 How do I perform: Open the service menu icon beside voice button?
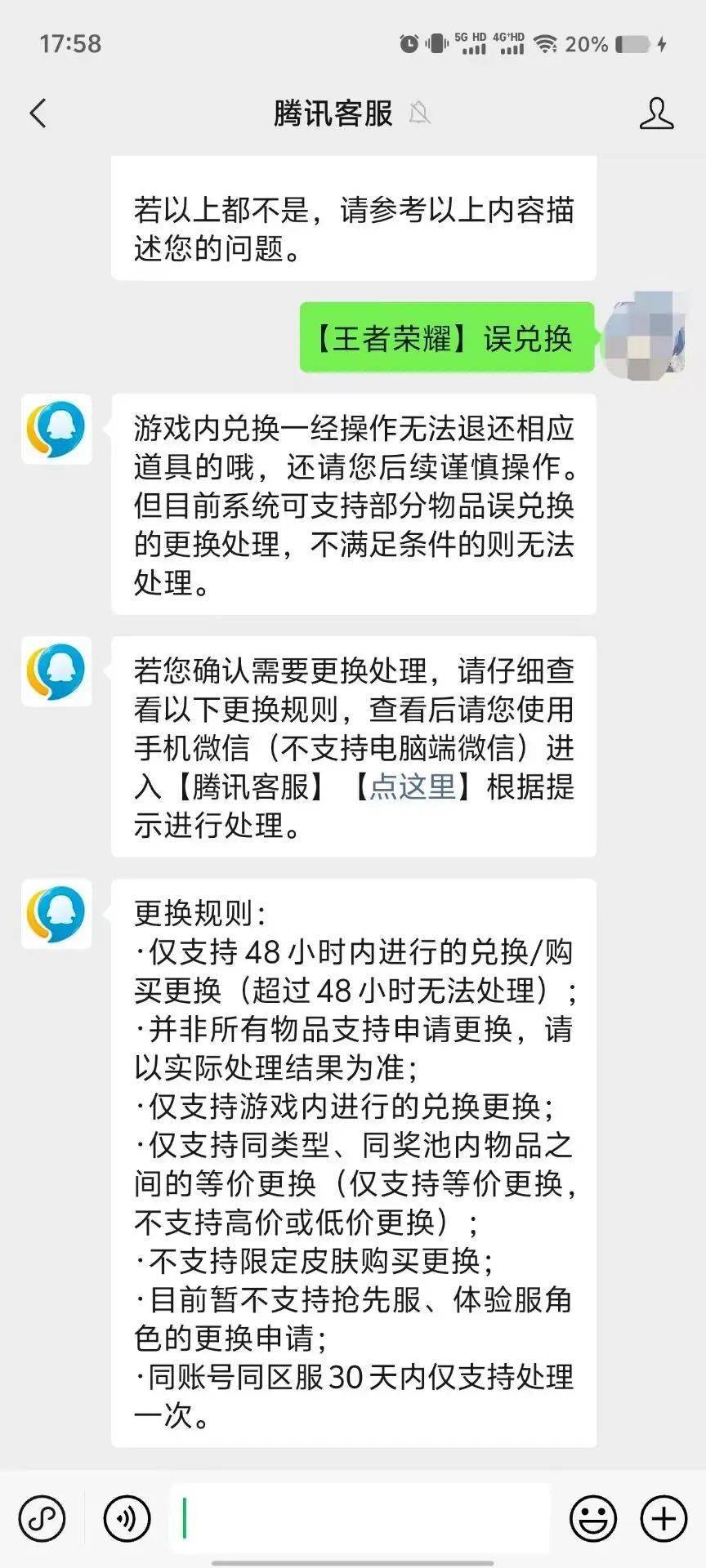[x=42, y=1518]
